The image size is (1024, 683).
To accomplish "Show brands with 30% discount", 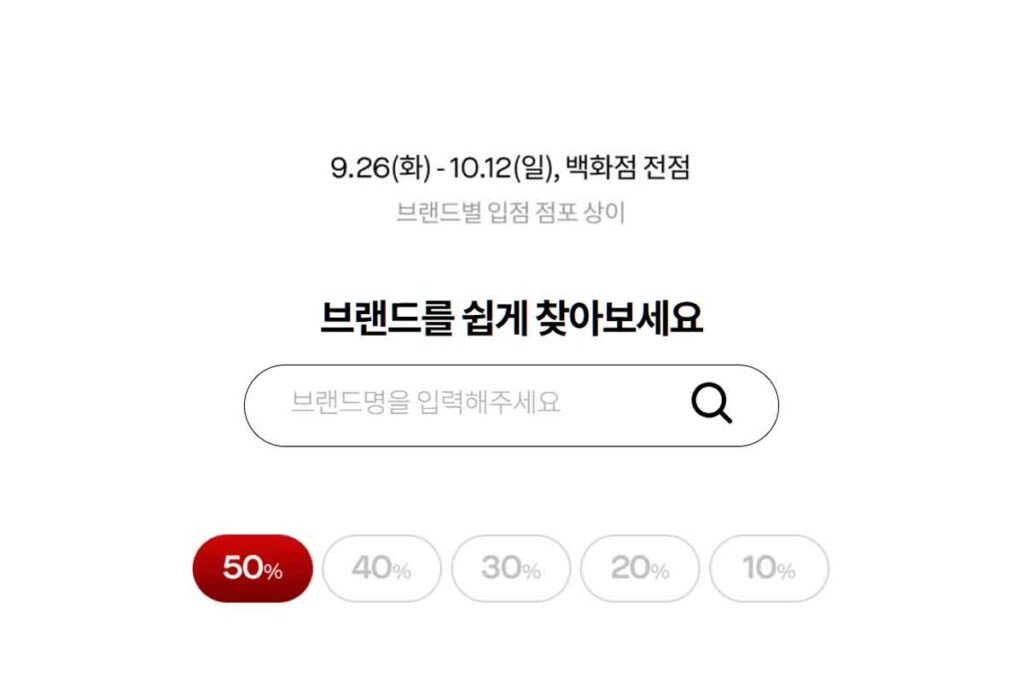I will 510,568.
